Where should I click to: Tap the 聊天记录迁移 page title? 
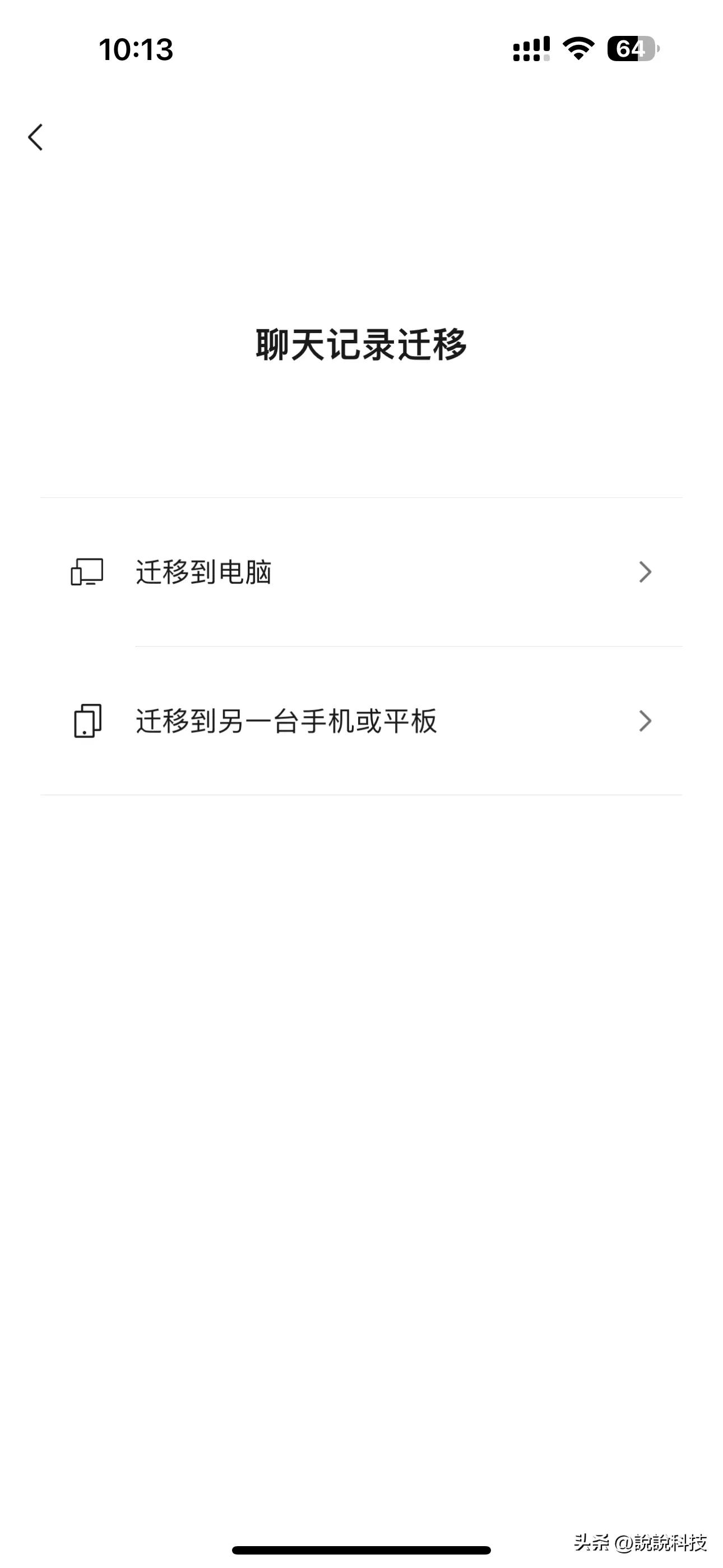click(x=361, y=344)
